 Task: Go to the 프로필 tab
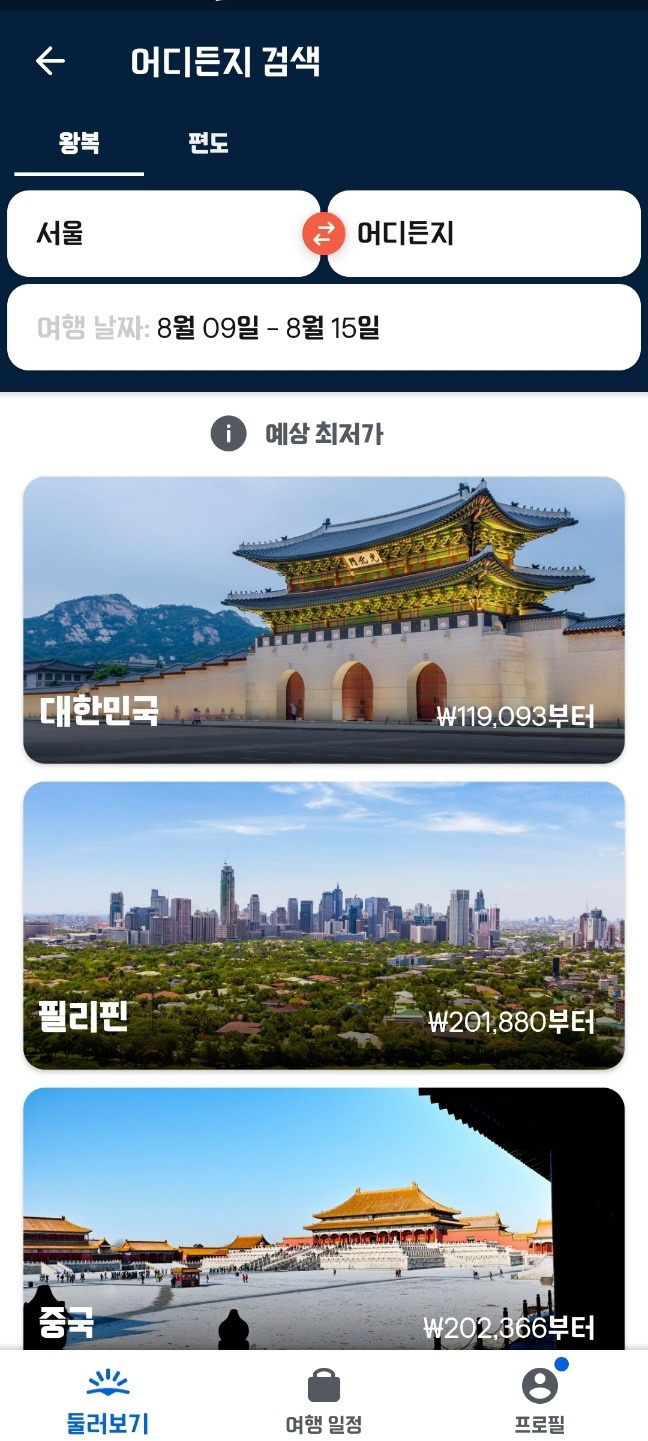(540, 1402)
